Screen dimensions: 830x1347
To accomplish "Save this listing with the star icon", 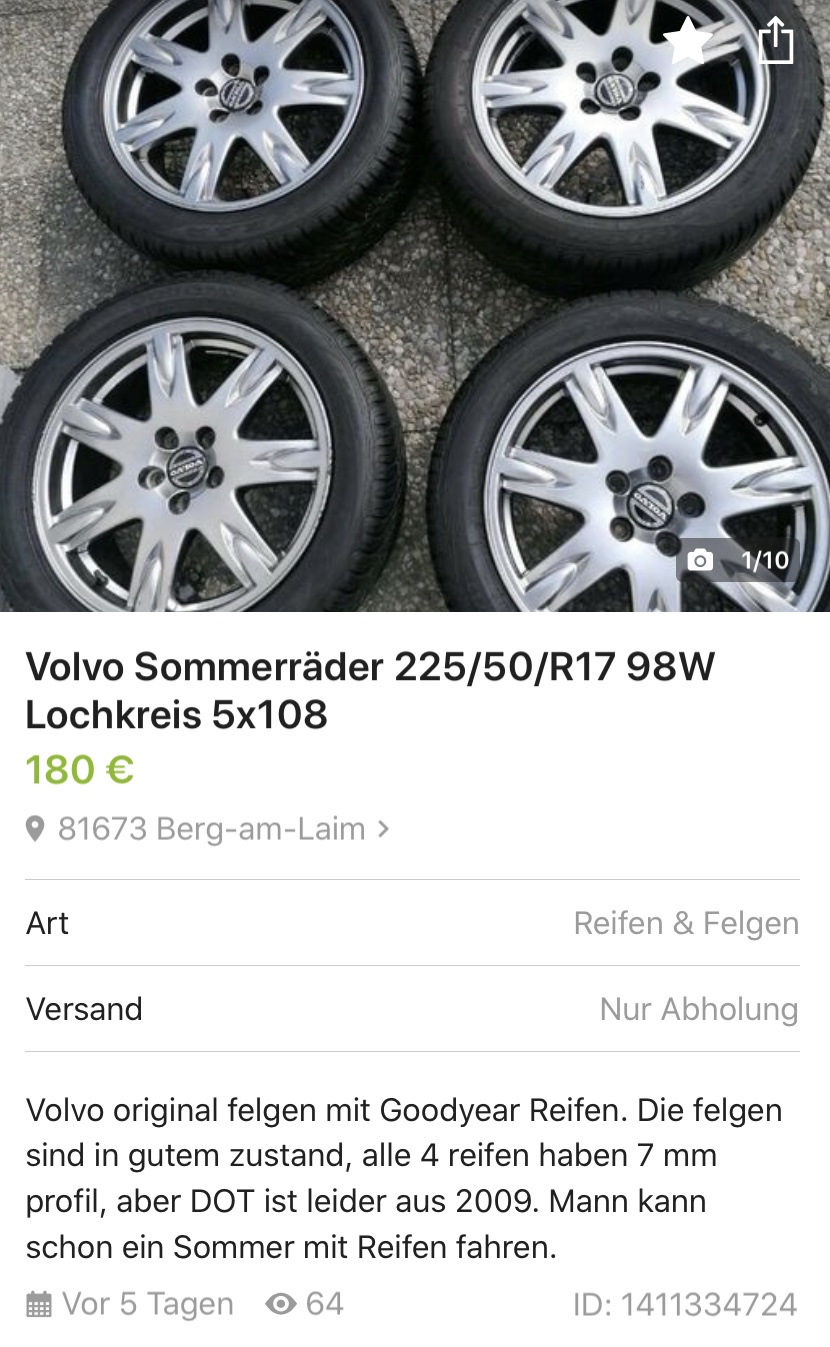I will [688, 41].
